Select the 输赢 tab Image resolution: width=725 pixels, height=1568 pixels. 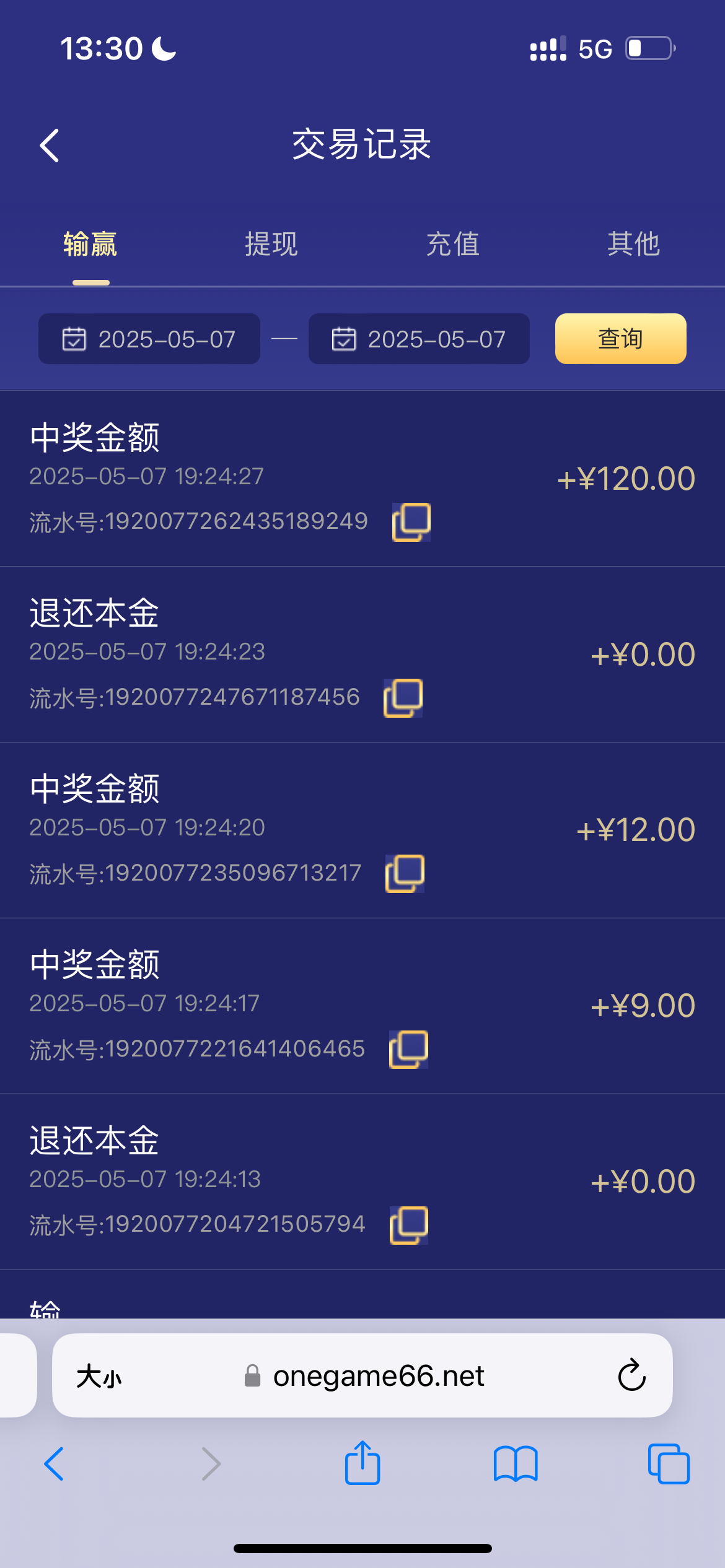tap(90, 245)
